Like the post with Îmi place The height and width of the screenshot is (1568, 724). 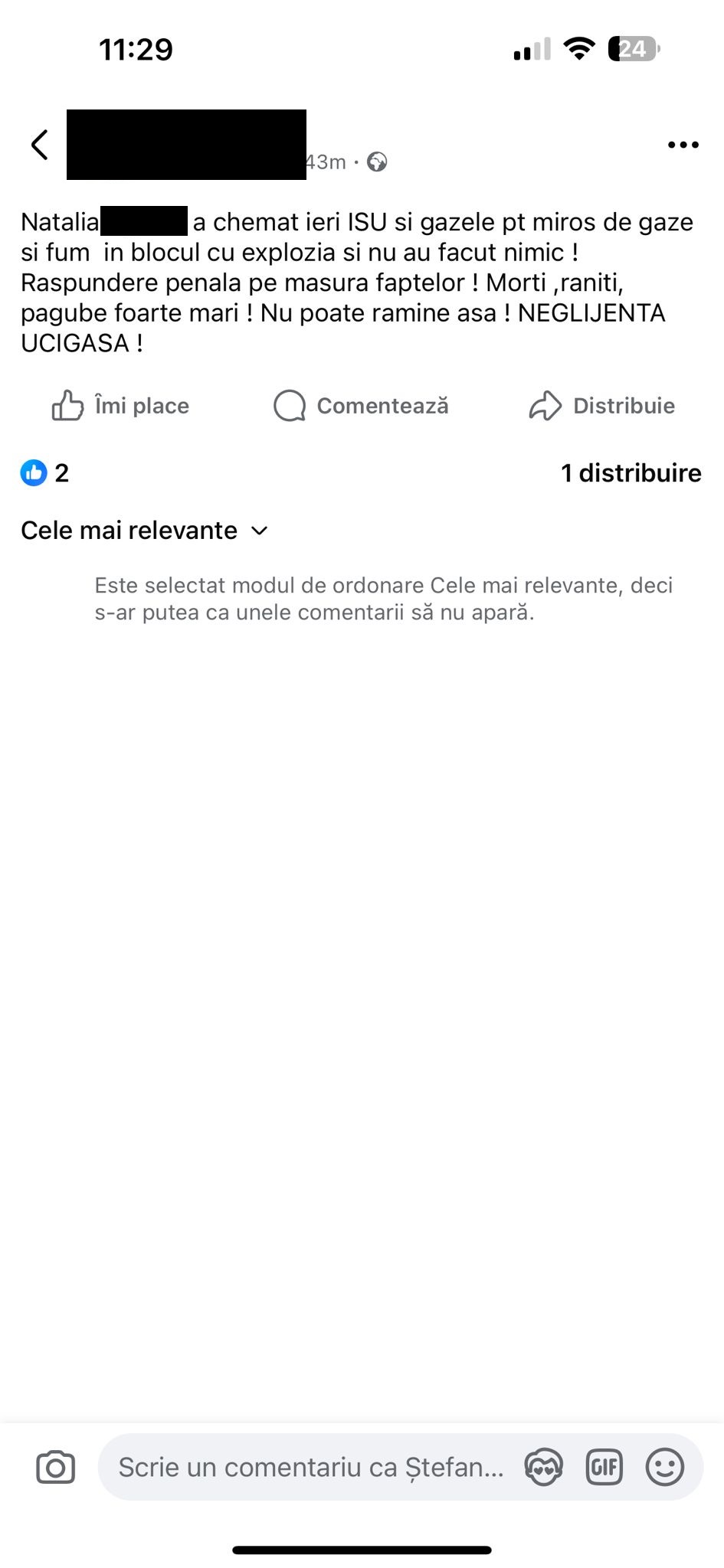[x=120, y=406]
